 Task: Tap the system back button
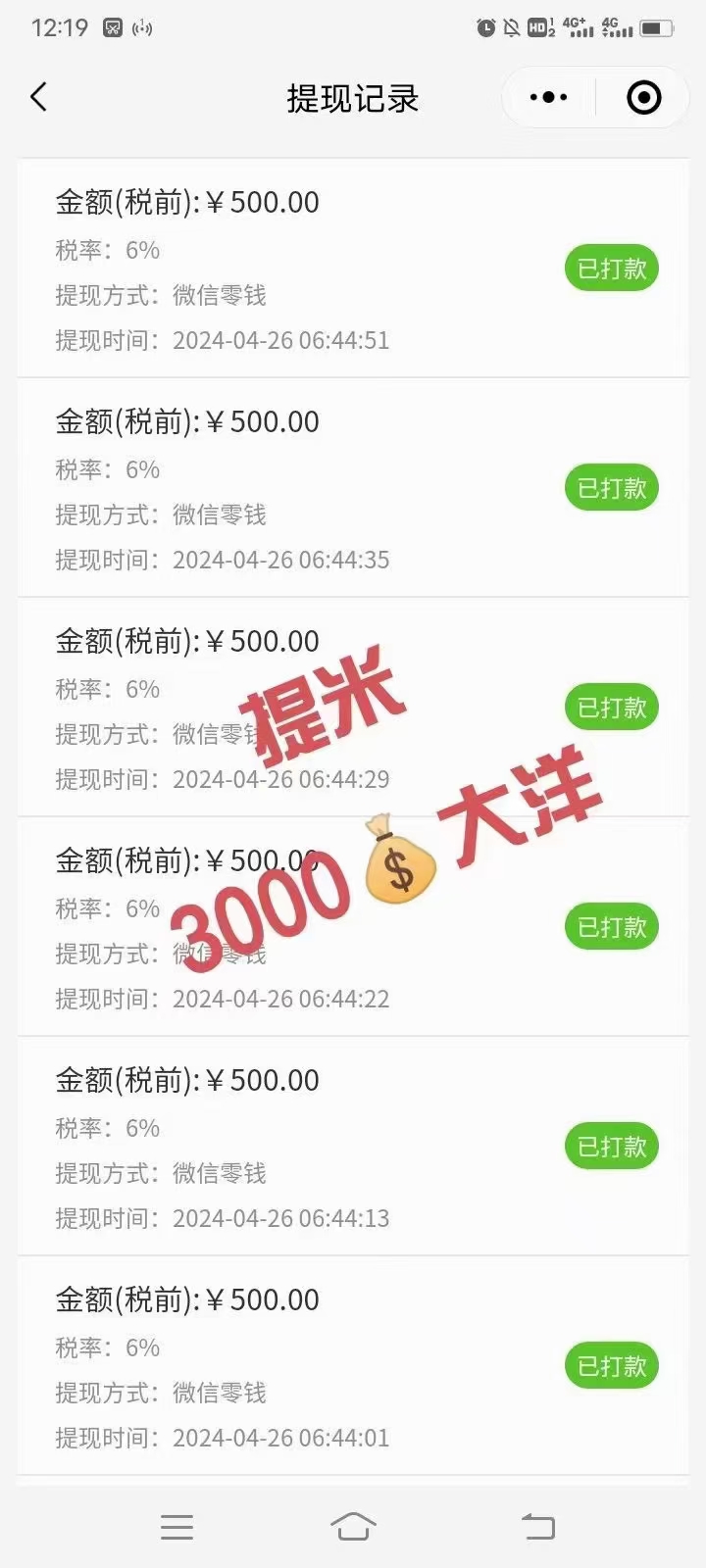(x=537, y=1526)
